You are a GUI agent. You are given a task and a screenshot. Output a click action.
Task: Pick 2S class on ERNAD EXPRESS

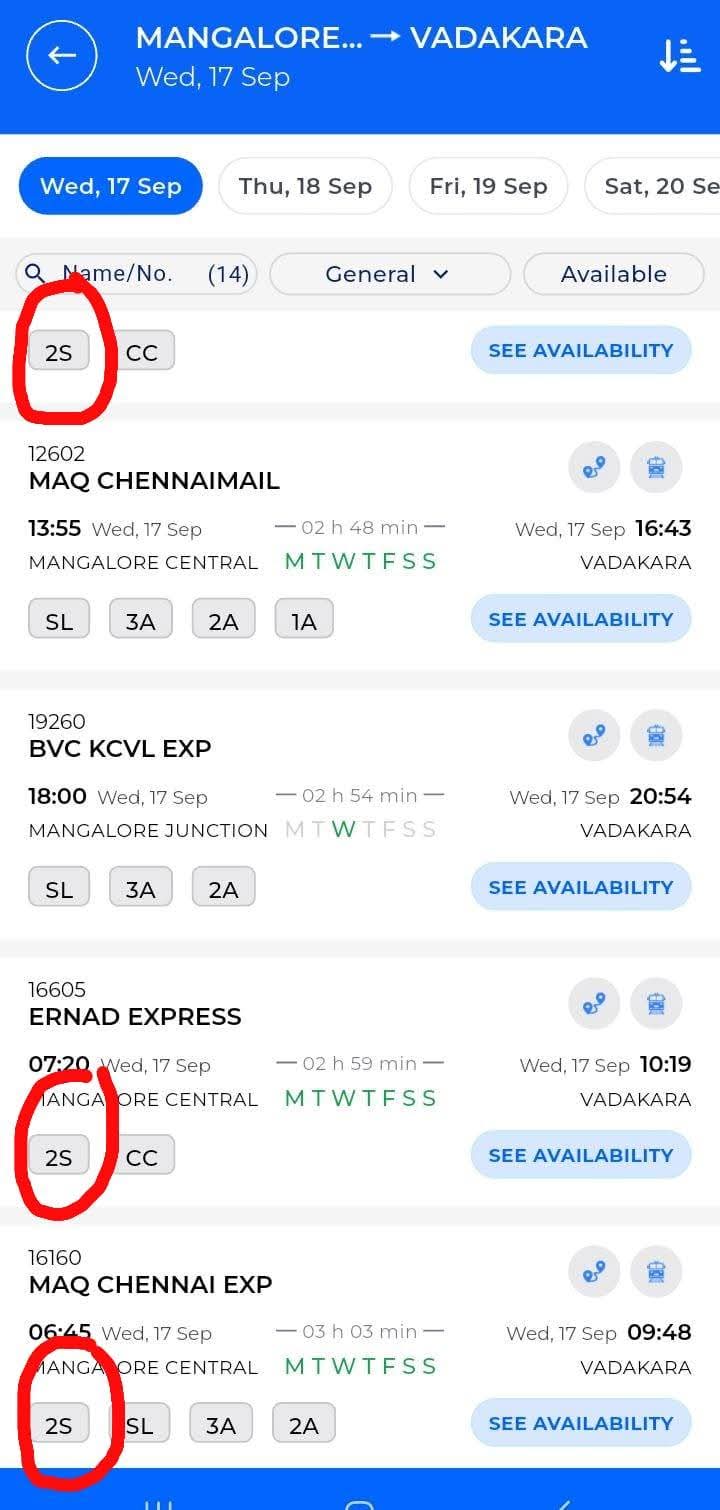(59, 1157)
